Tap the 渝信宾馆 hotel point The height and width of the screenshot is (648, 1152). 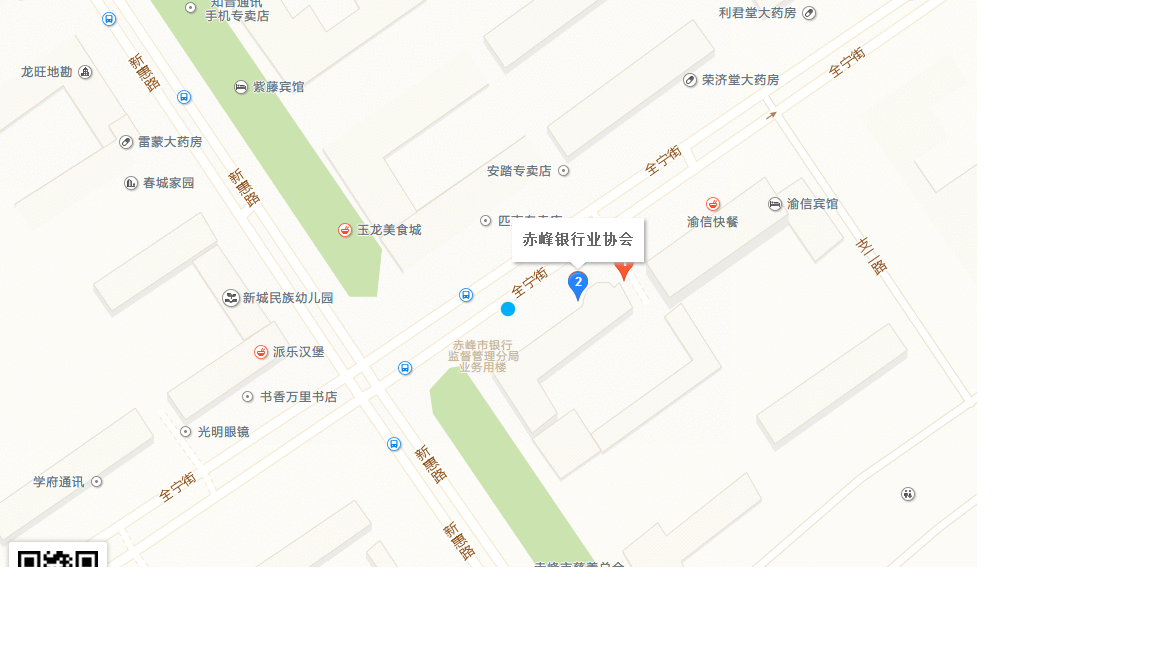pos(776,204)
